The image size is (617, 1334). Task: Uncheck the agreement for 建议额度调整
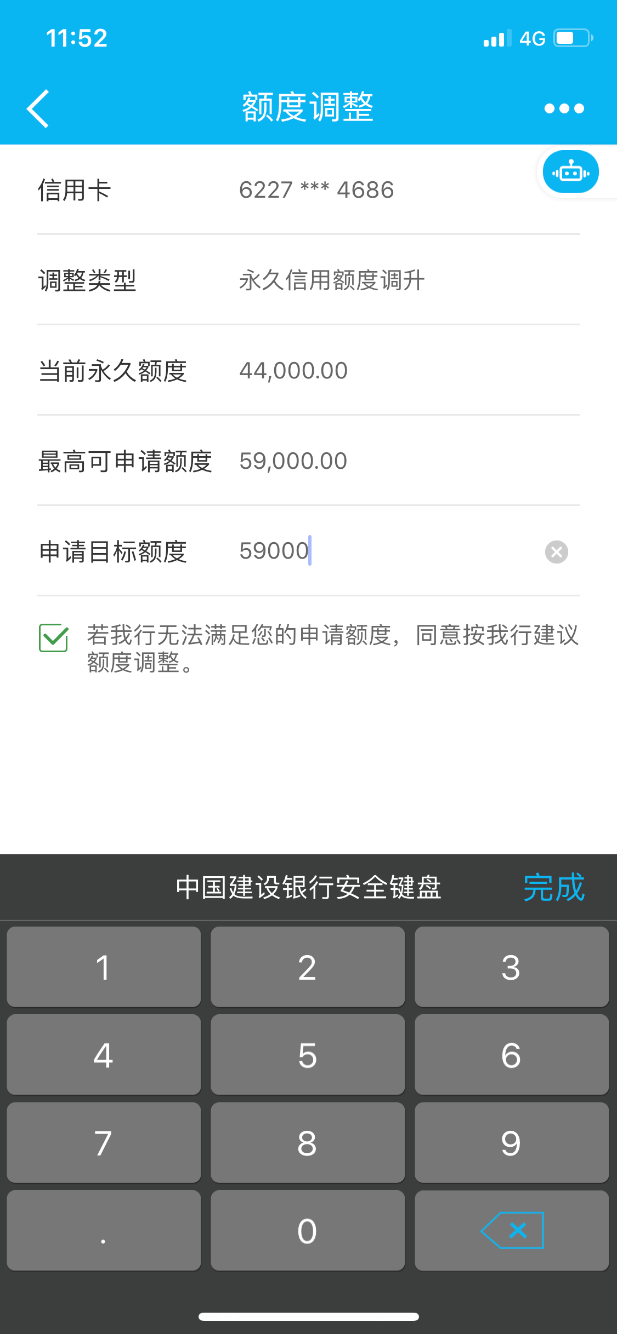tap(53, 638)
